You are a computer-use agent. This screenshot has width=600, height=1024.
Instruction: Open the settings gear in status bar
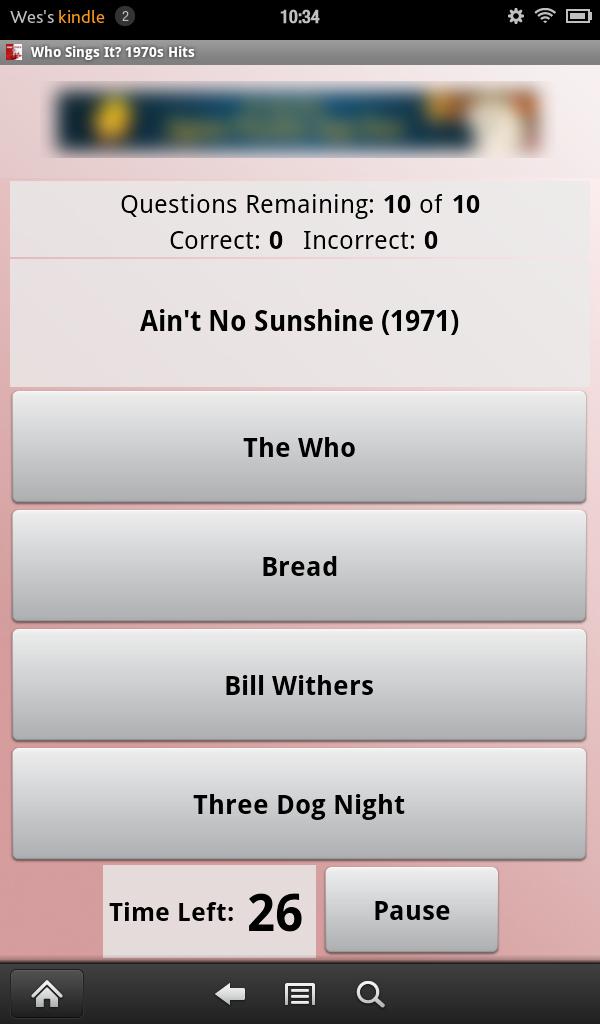point(516,16)
